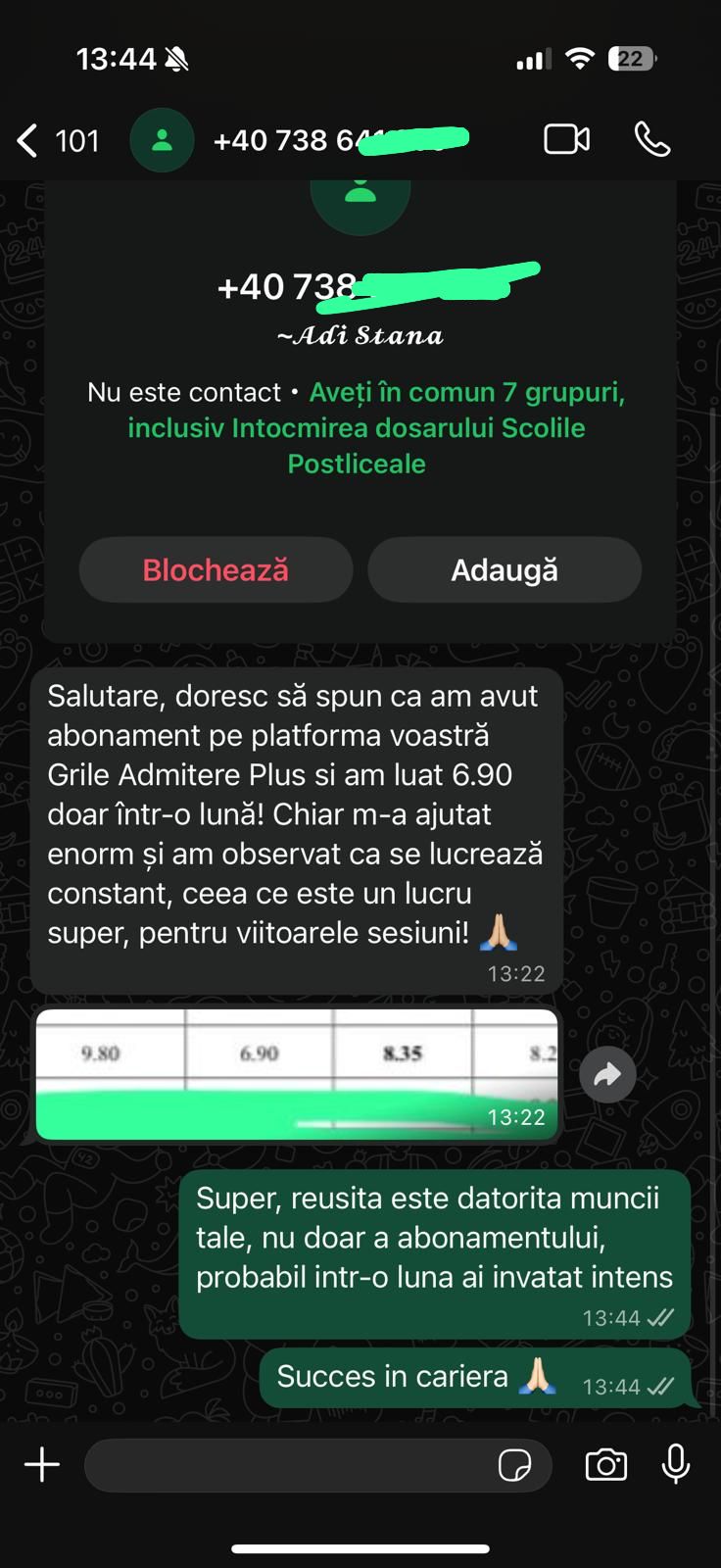Start a video call with the contact
The height and width of the screenshot is (1568, 721).
(x=565, y=140)
